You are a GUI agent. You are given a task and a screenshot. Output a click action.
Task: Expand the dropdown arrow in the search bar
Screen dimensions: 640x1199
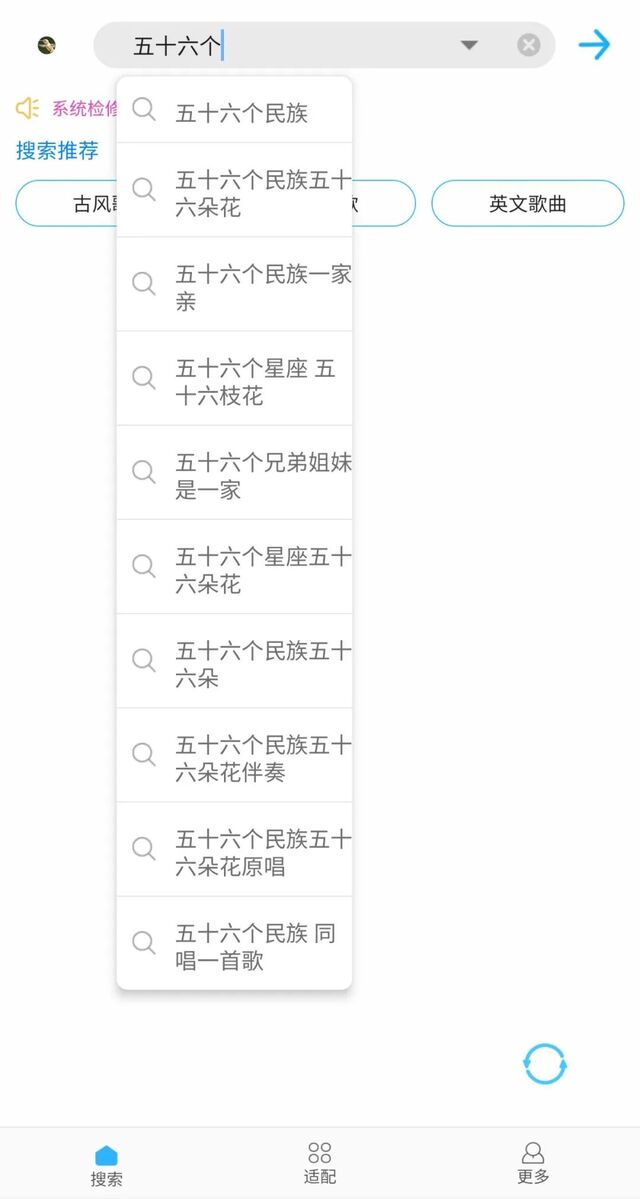click(x=468, y=45)
